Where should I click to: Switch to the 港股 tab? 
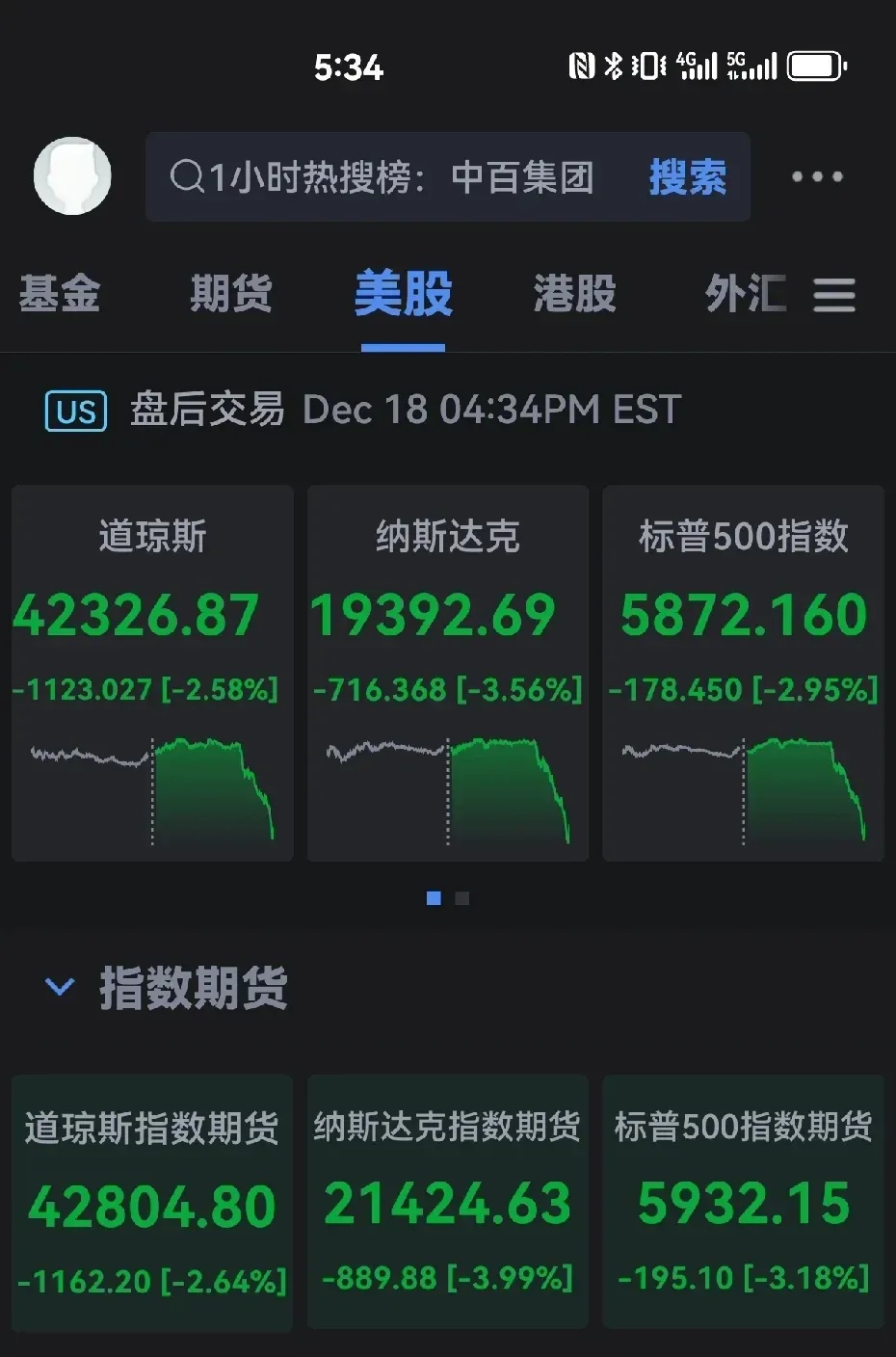[574, 296]
